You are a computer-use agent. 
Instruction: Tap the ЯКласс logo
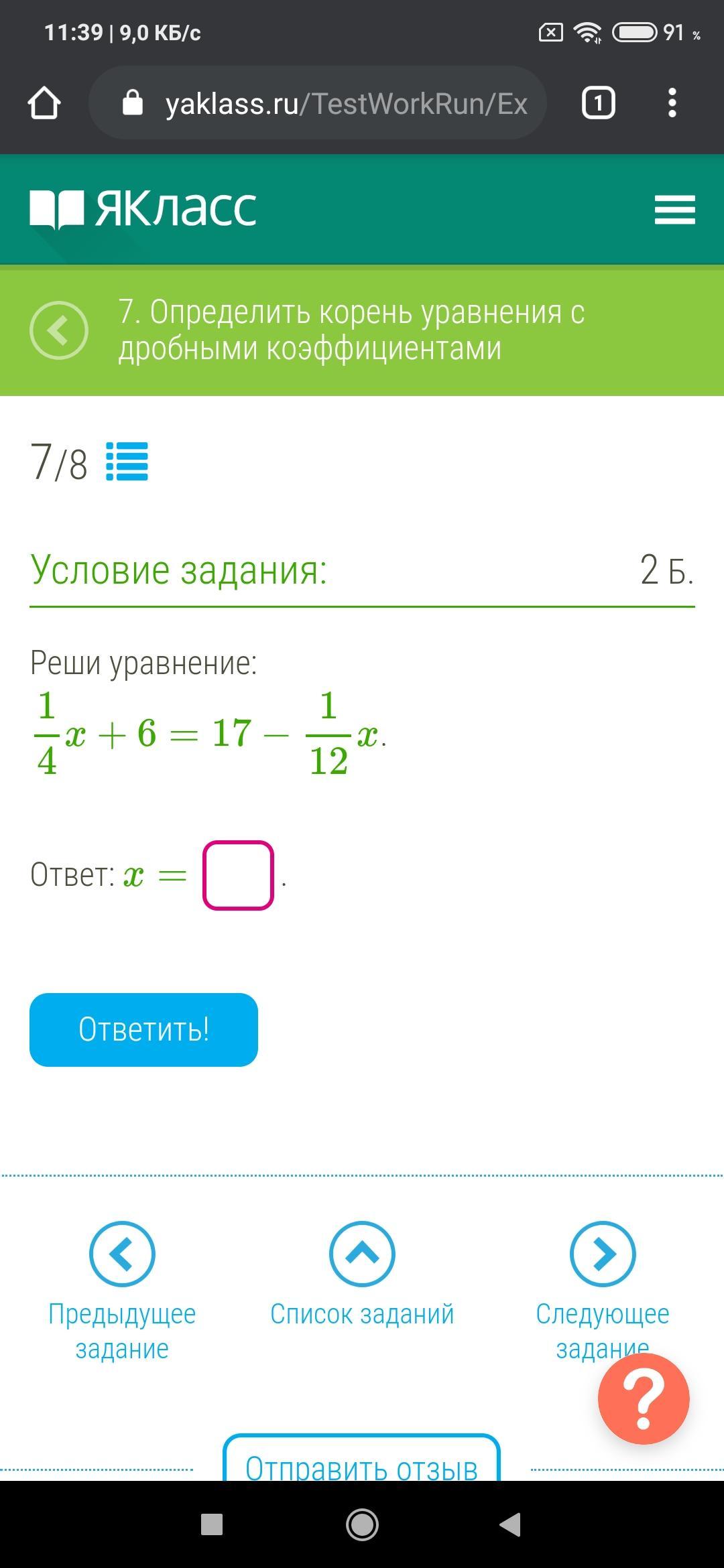pos(143,208)
